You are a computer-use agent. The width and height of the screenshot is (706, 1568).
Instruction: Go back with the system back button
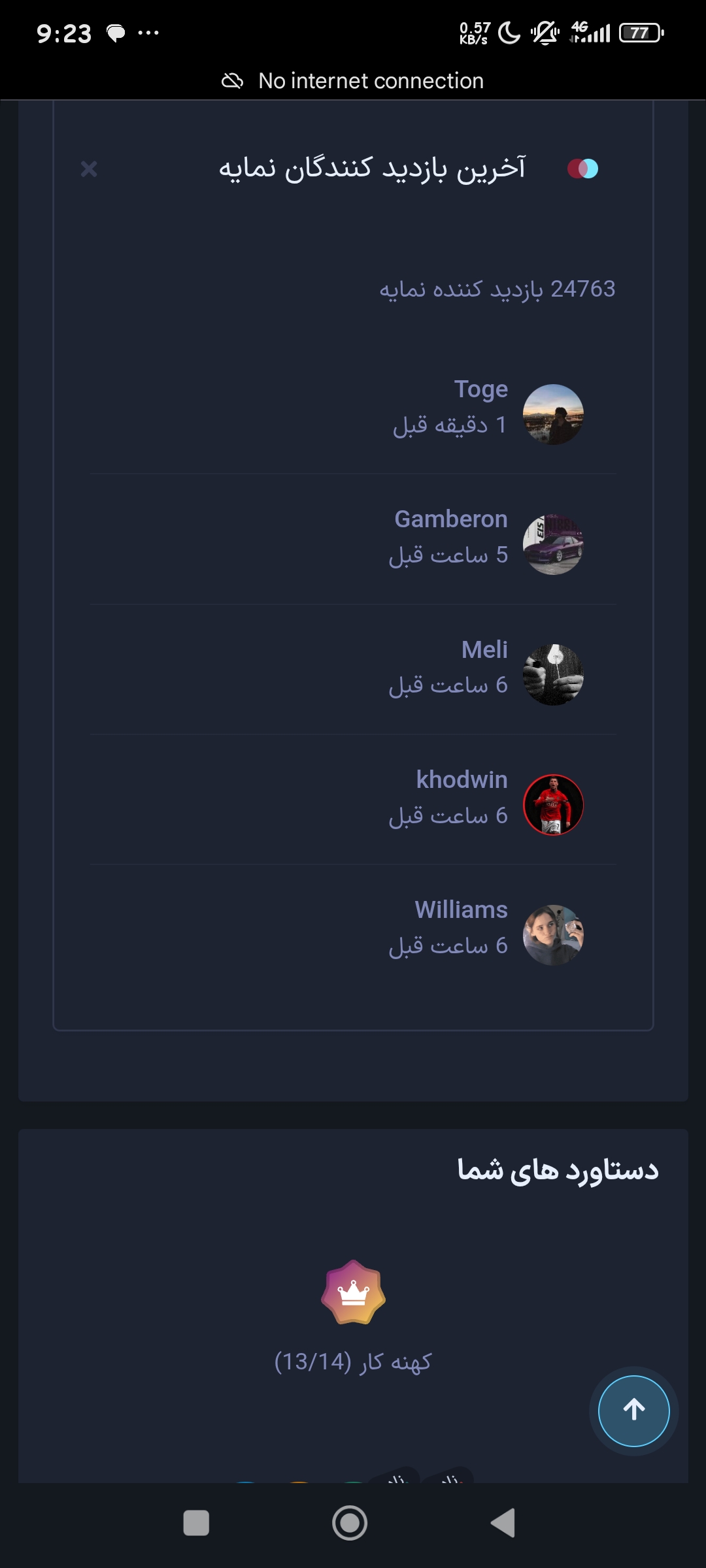click(x=503, y=1523)
